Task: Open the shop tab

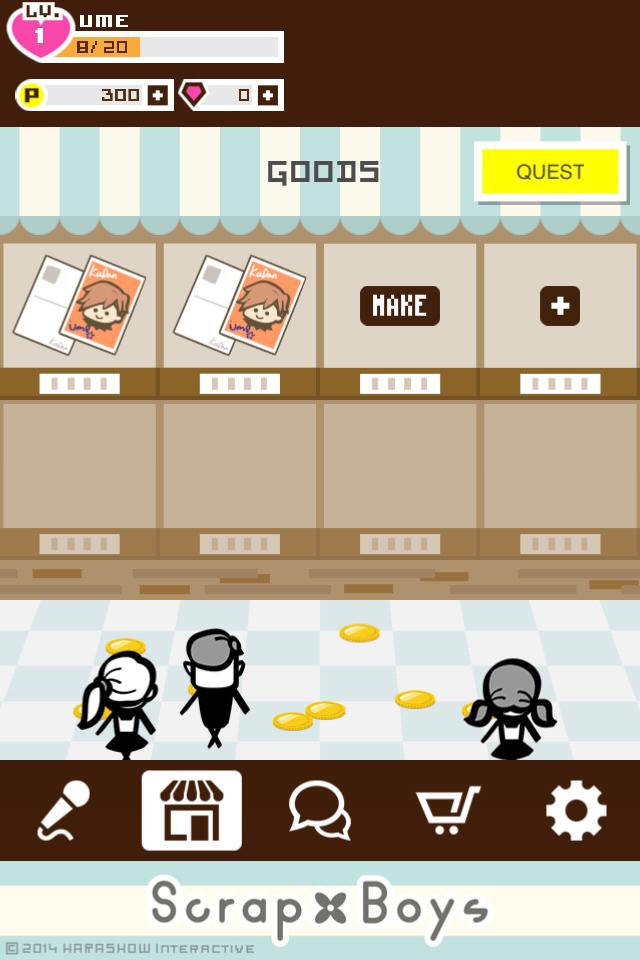Action: click(x=192, y=810)
